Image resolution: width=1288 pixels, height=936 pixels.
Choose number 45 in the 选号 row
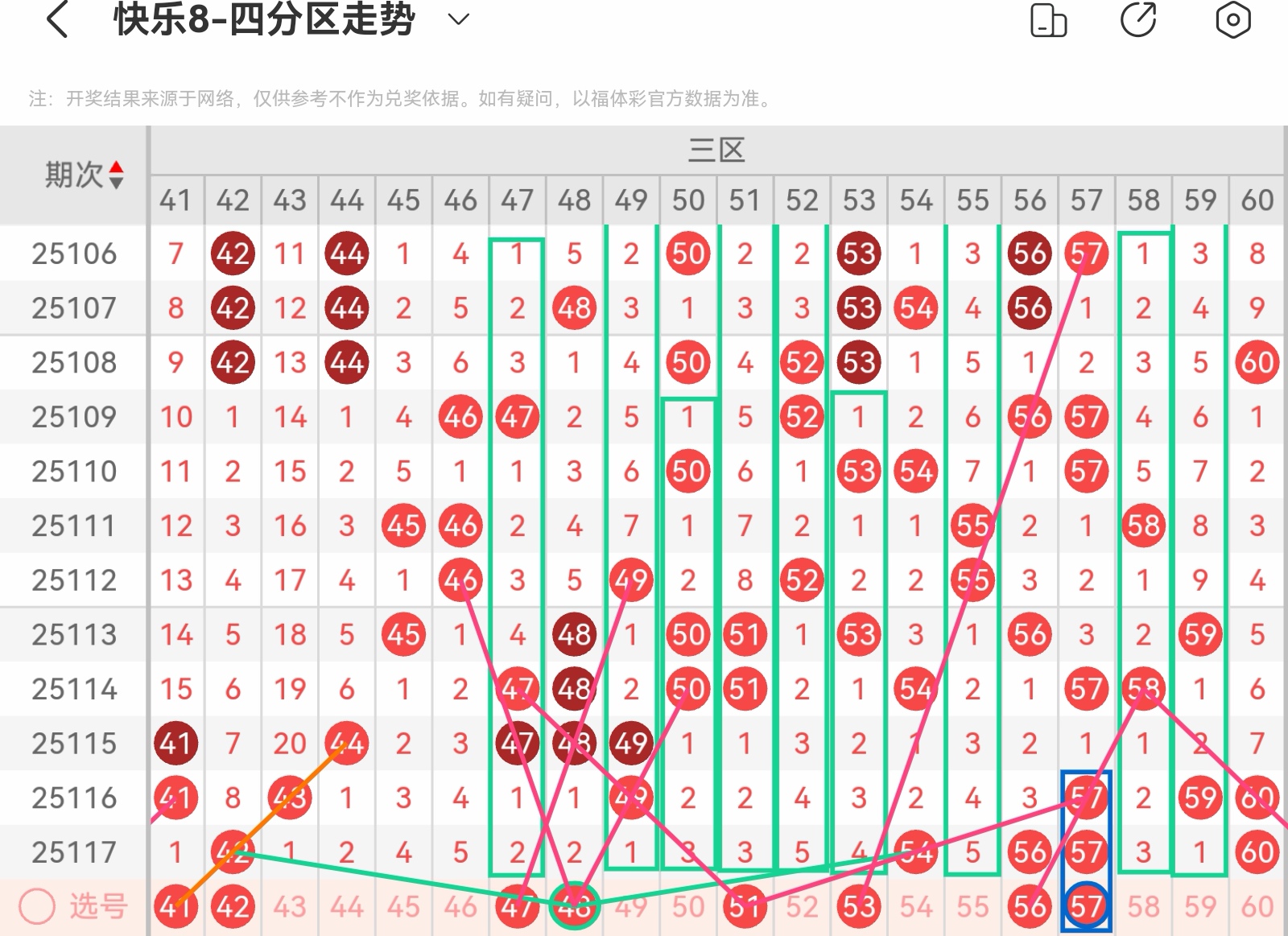[403, 907]
